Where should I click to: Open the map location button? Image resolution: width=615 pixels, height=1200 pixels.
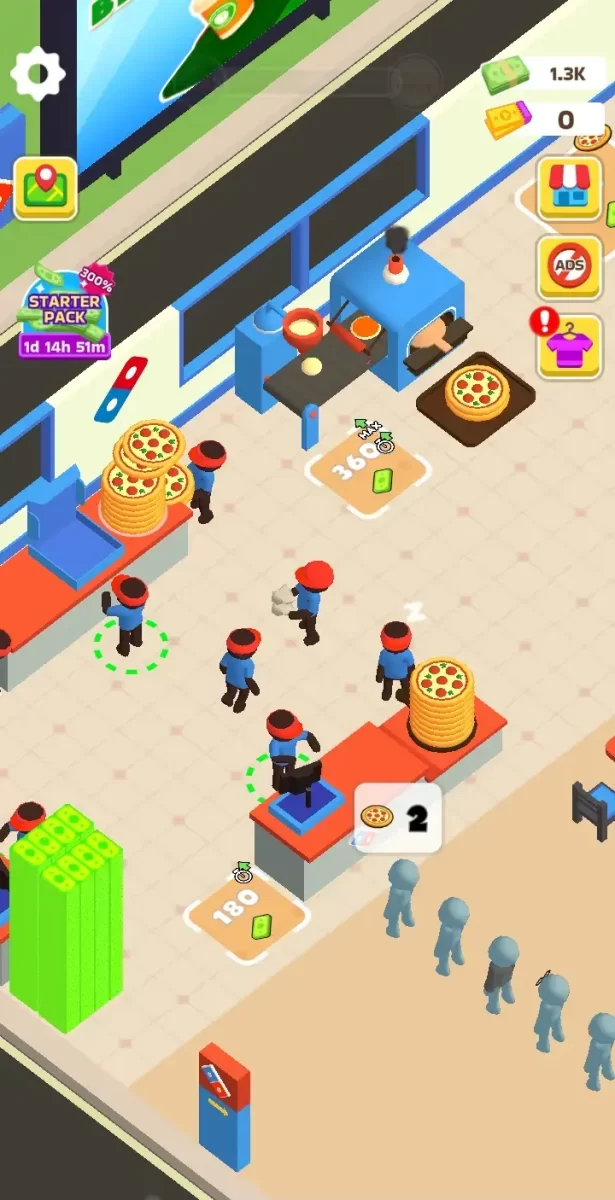pyautogui.click(x=45, y=187)
